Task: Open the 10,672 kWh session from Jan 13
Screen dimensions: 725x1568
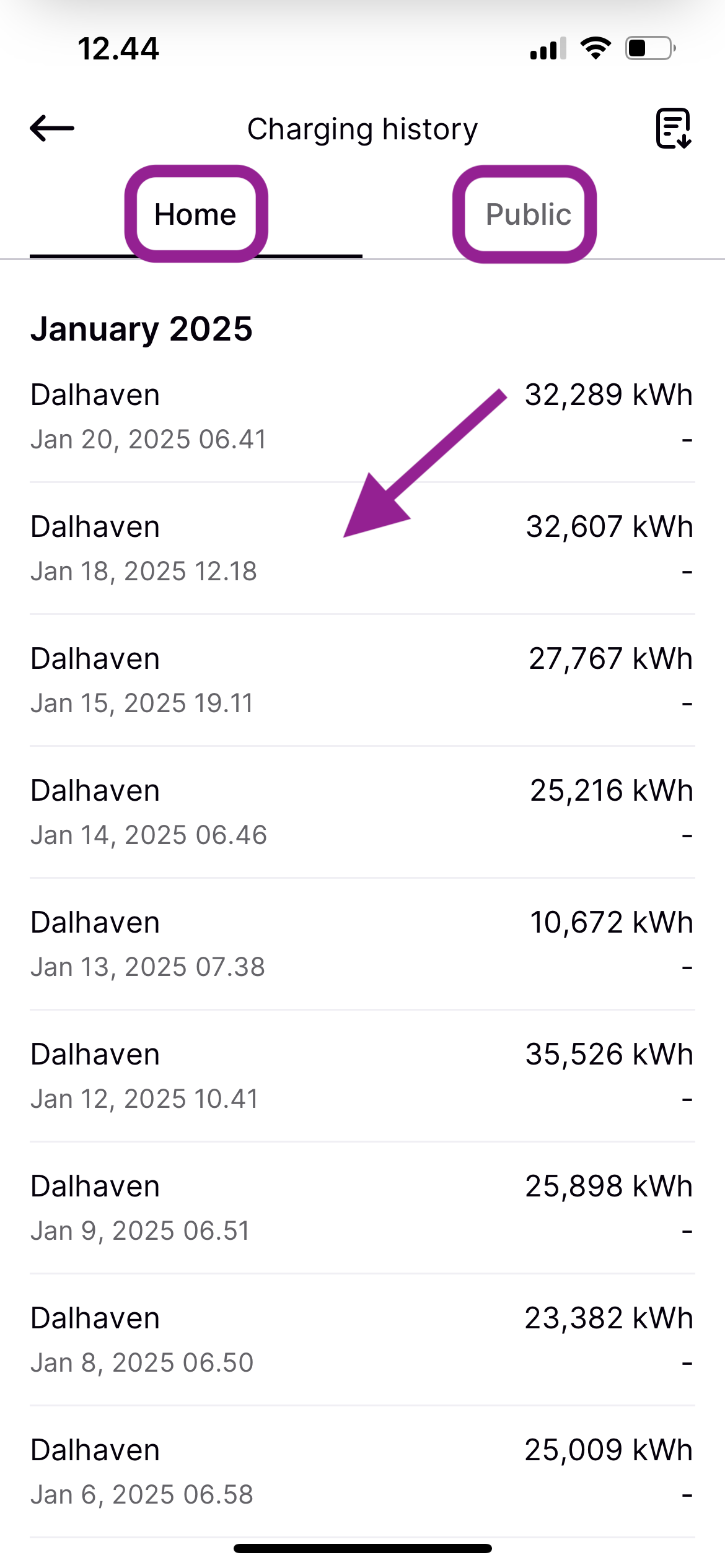Action: (x=362, y=944)
